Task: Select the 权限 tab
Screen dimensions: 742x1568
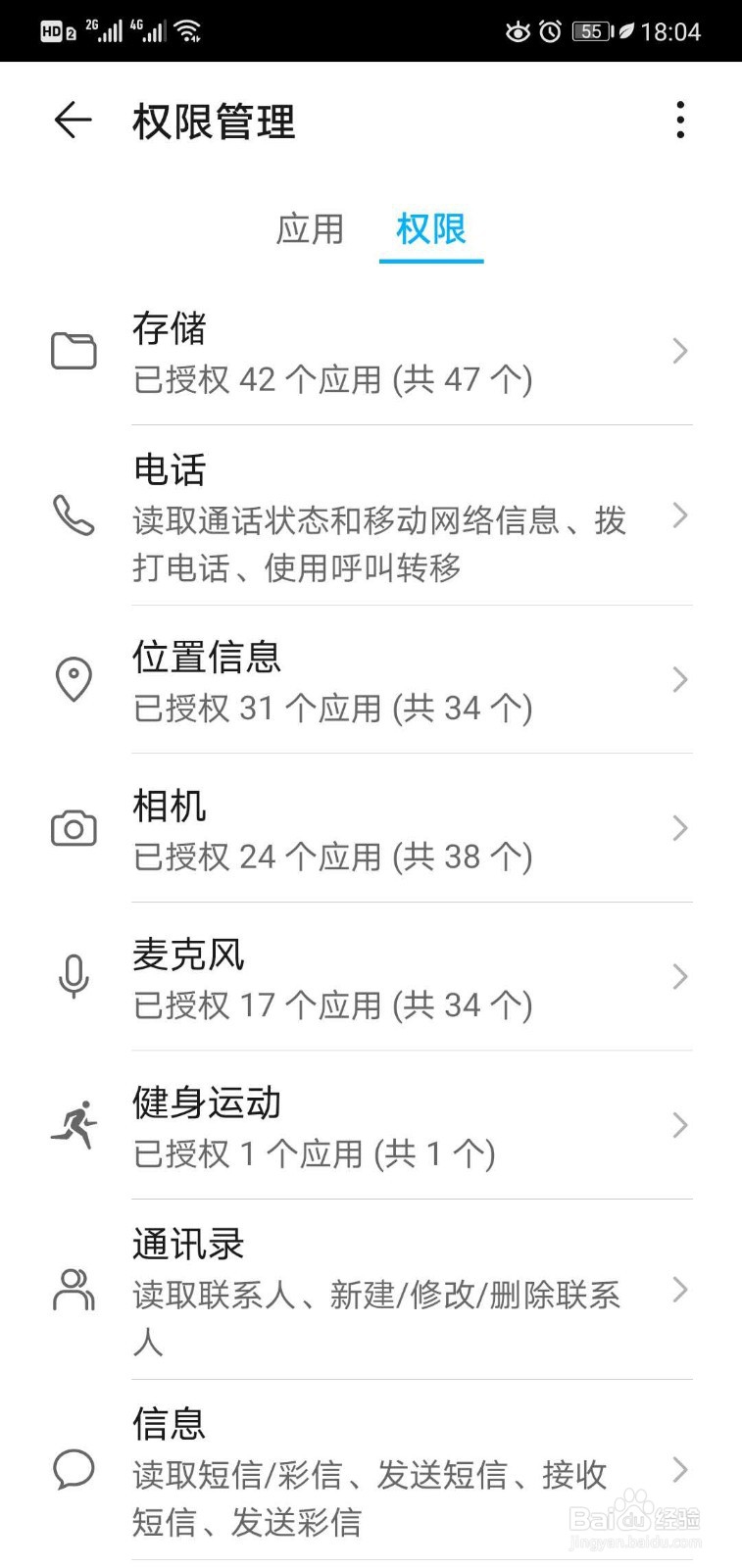Action: 431,229
